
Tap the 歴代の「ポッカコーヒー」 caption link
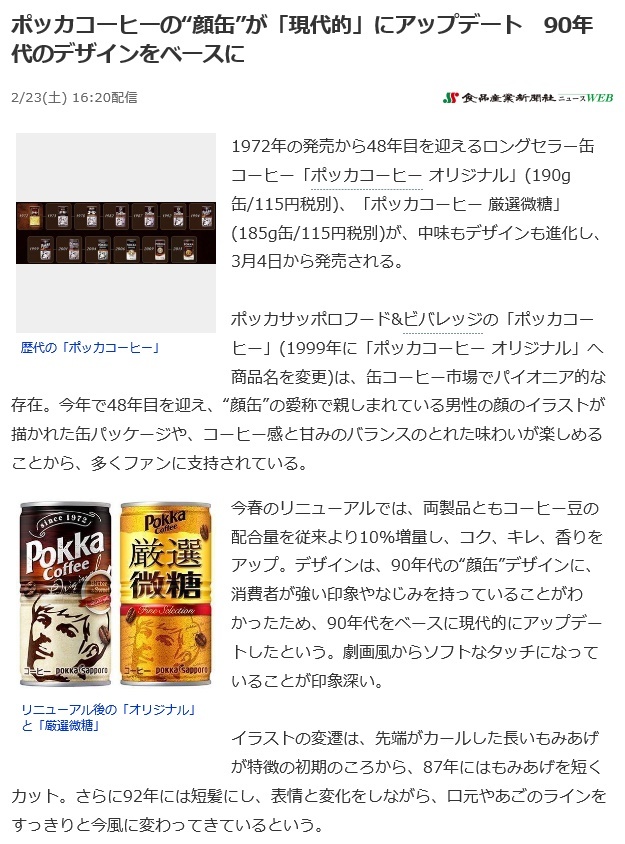coord(90,348)
